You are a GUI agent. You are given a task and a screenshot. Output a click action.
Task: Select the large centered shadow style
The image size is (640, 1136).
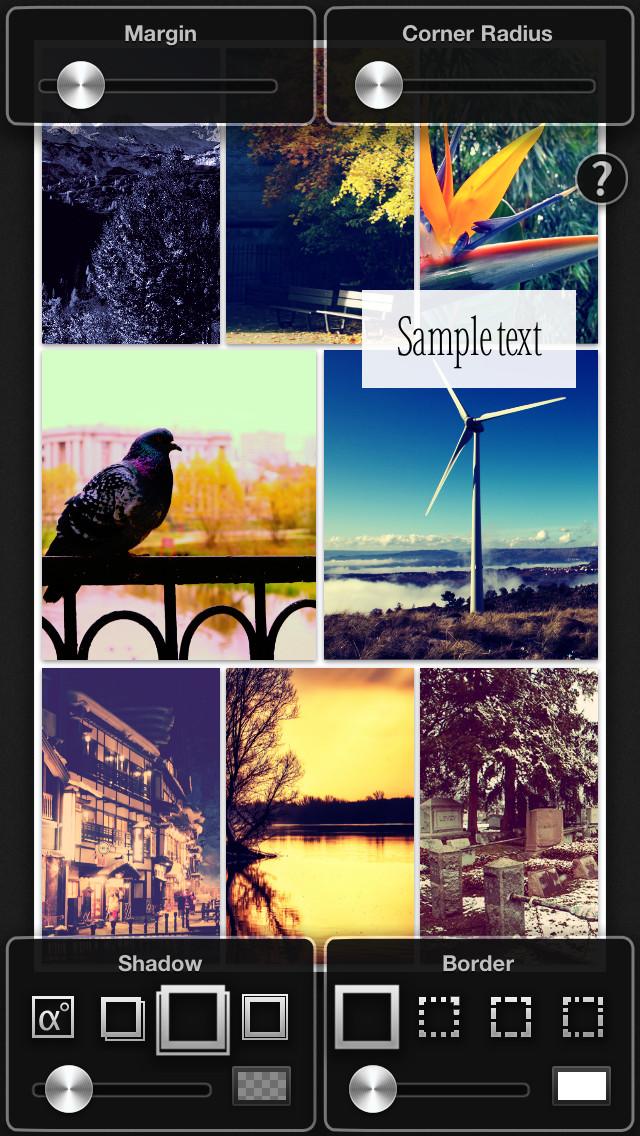point(193,1019)
